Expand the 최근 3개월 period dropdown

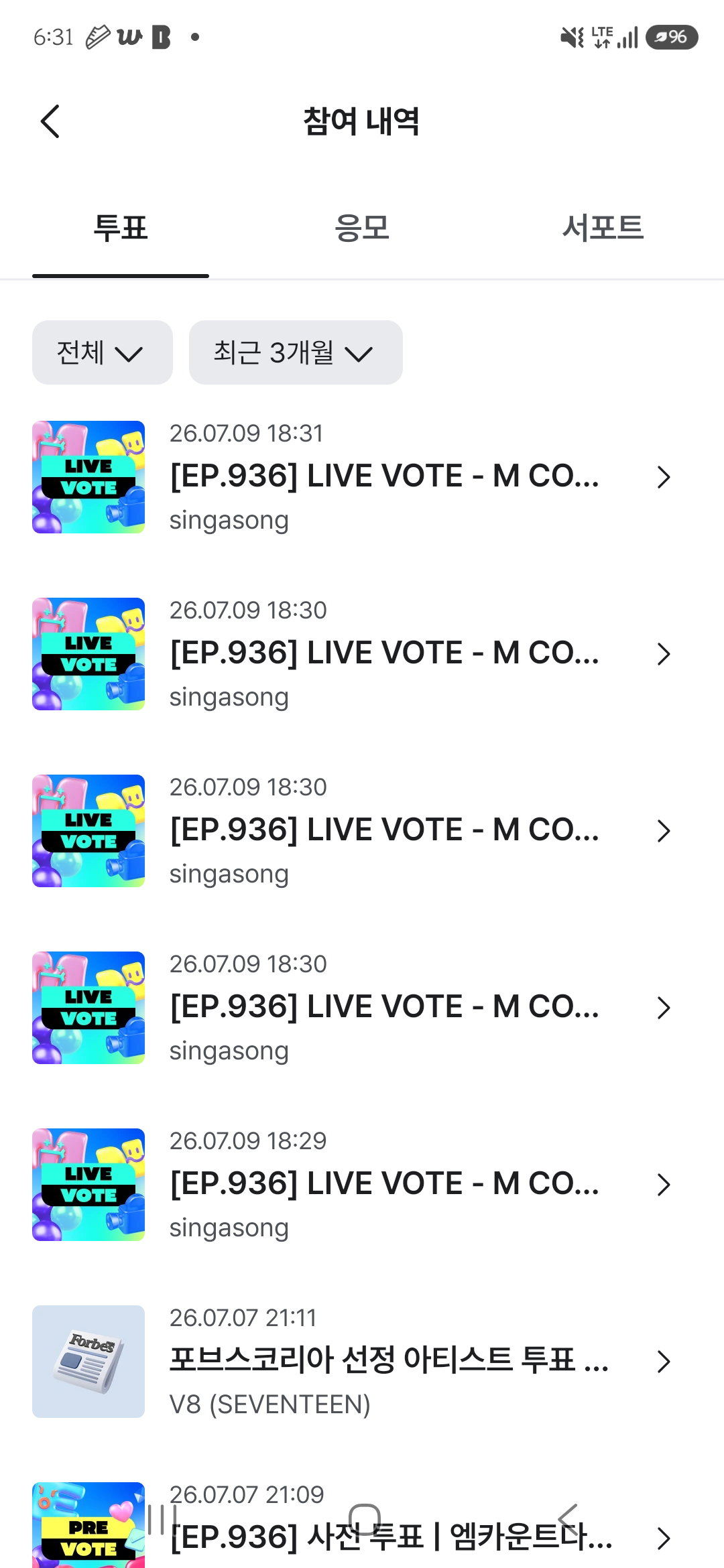pos(296,352)
